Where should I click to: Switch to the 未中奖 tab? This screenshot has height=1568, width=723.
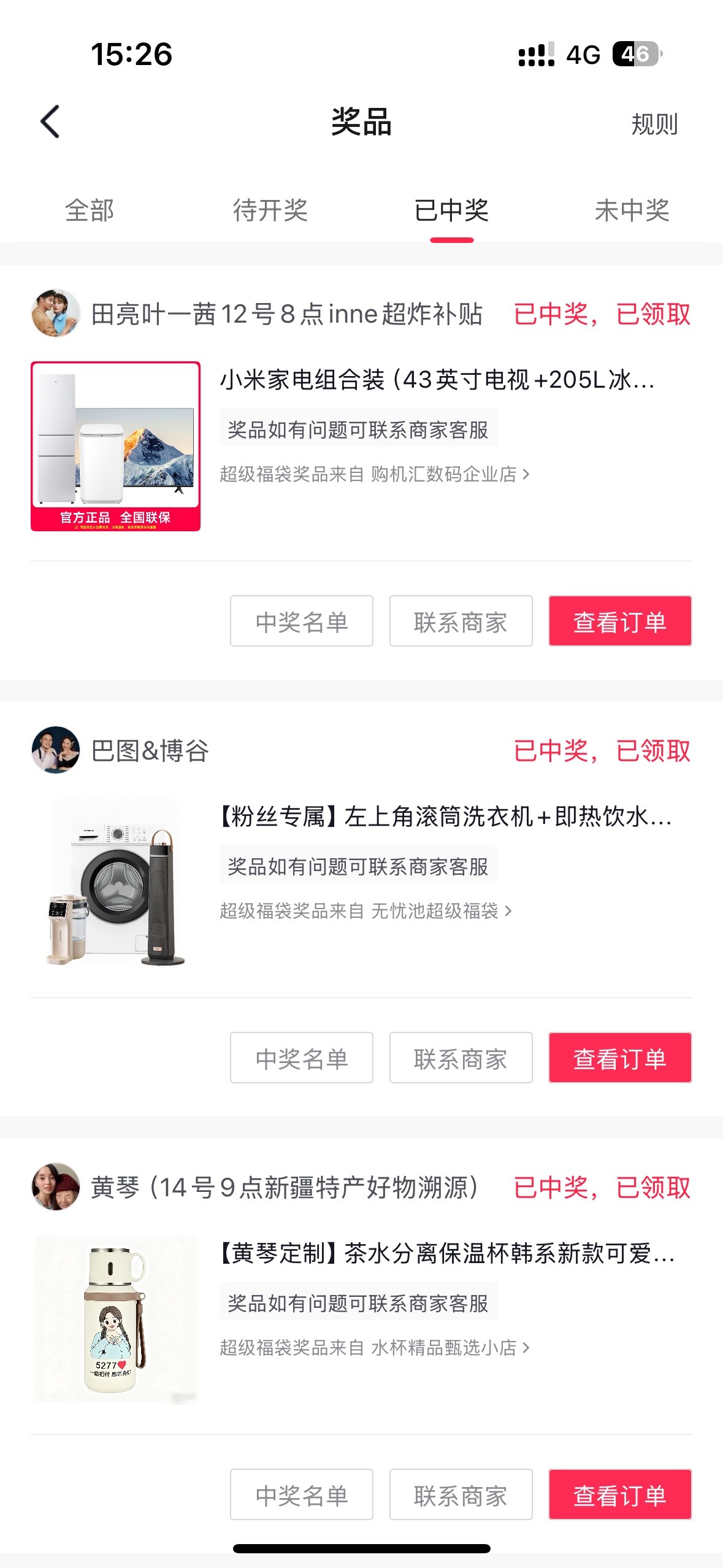tap(632, 210)
